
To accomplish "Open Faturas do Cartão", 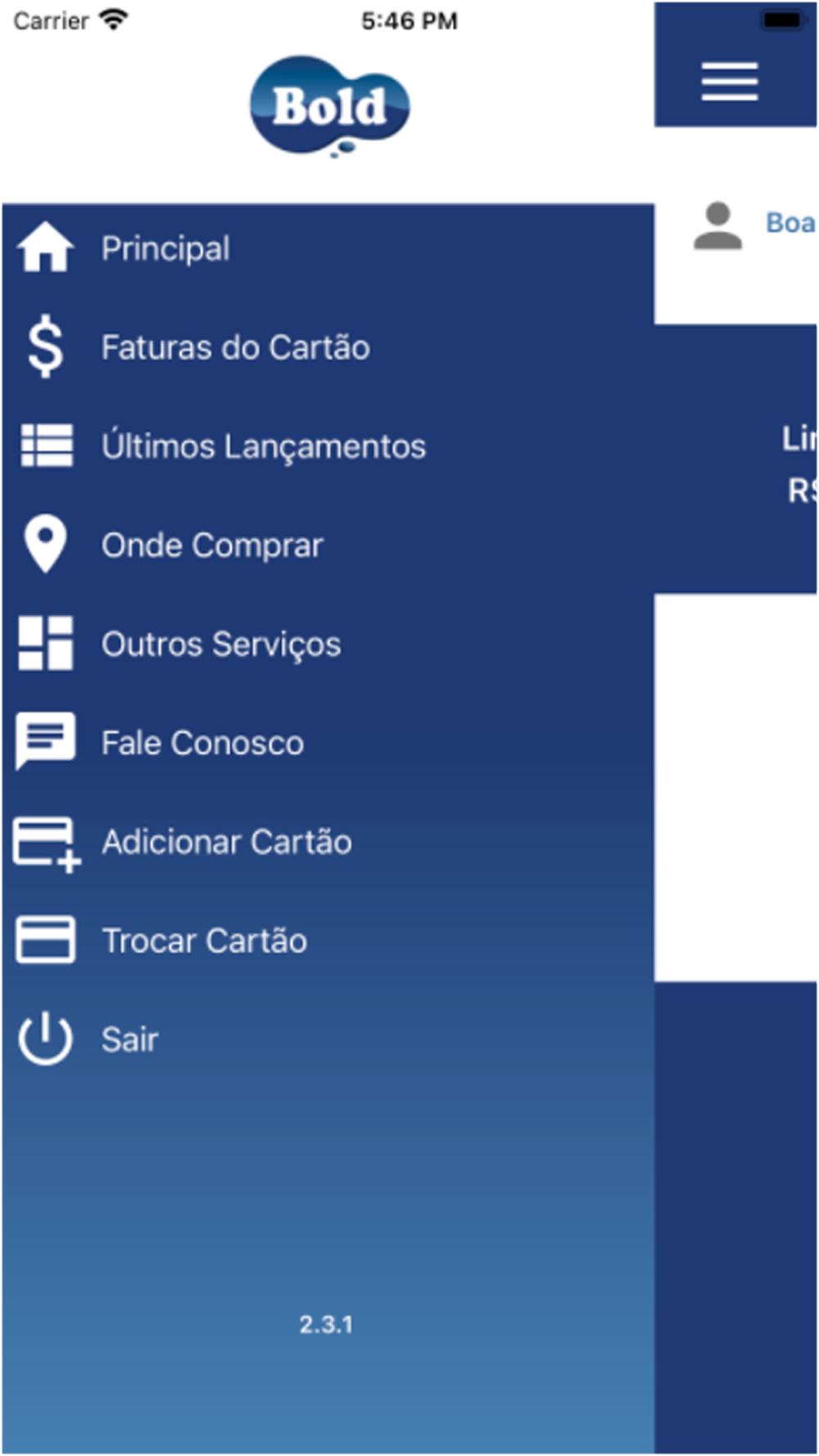I will tap(328, 347).
